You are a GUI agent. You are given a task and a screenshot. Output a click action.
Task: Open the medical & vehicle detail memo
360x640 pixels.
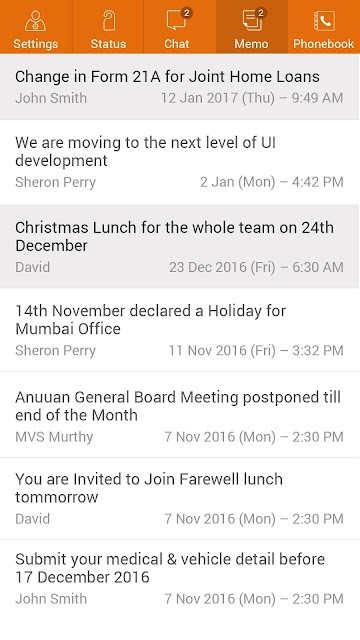click(x=180, y=579)
